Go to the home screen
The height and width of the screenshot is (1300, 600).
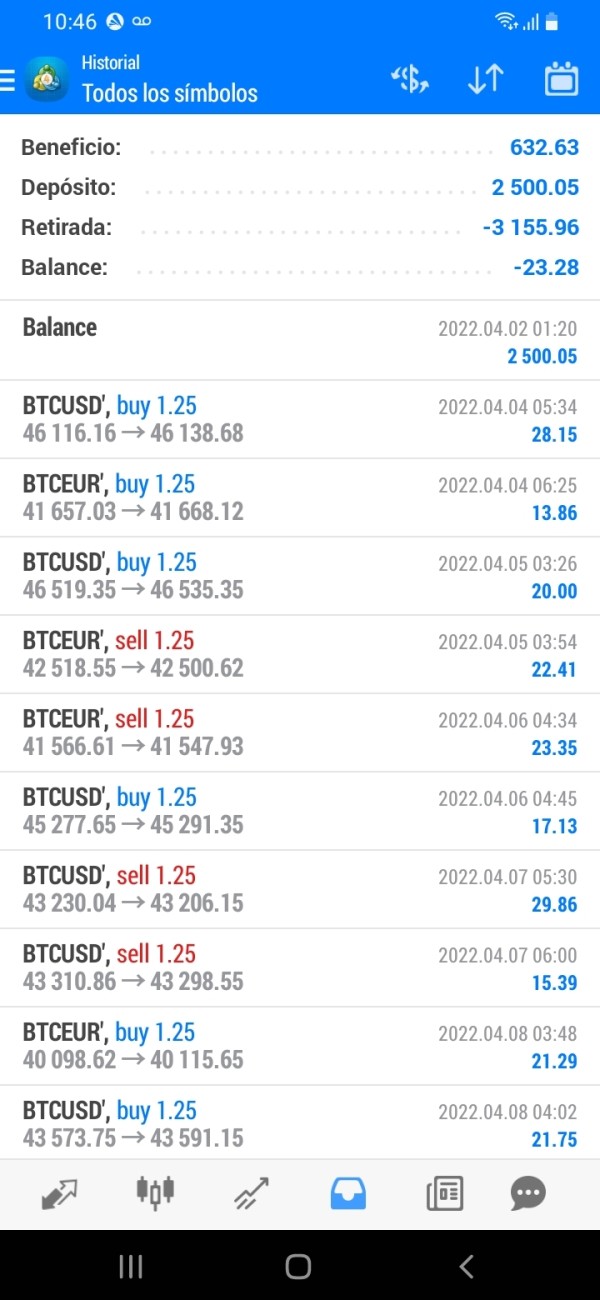point(298,1267)
